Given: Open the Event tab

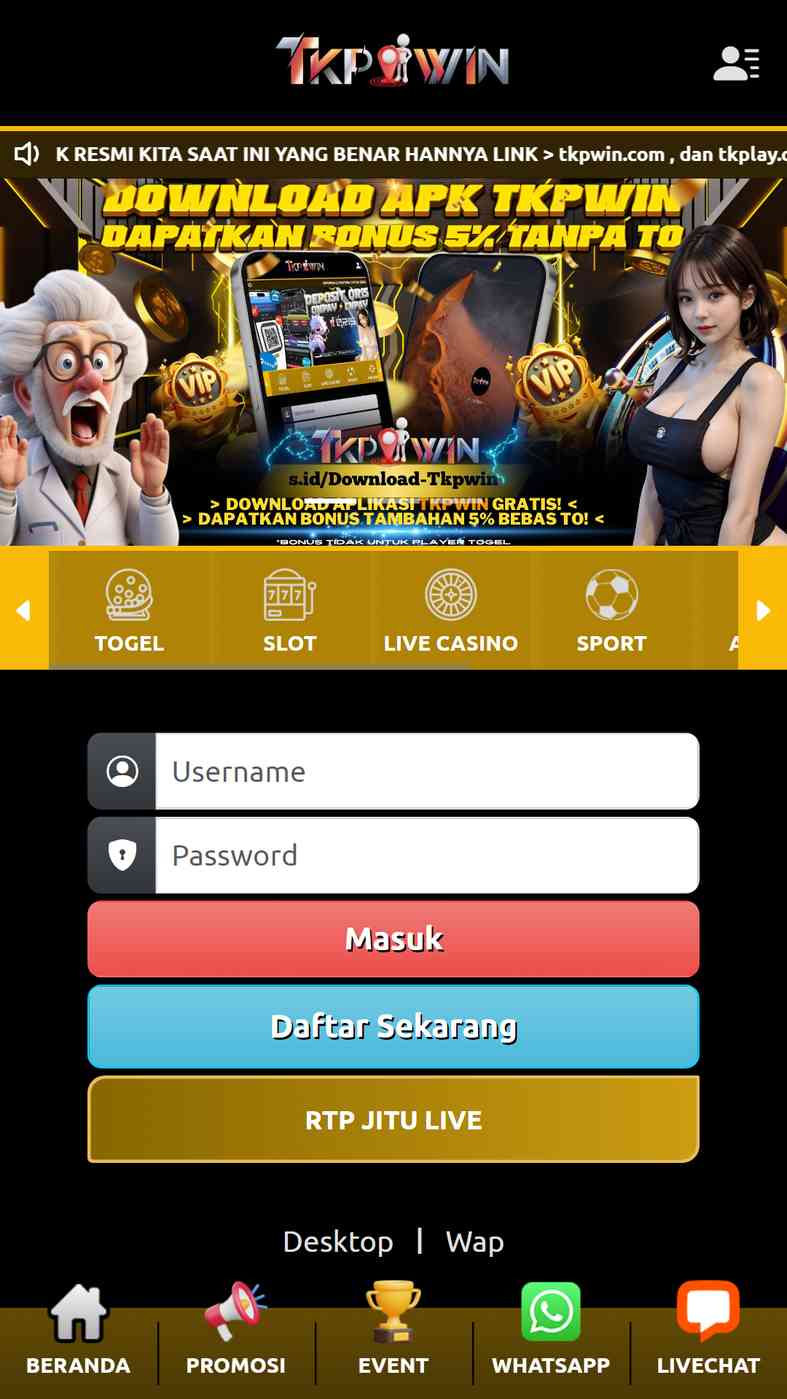Looking at the screenshot, I should click(x=393, y=1330).
